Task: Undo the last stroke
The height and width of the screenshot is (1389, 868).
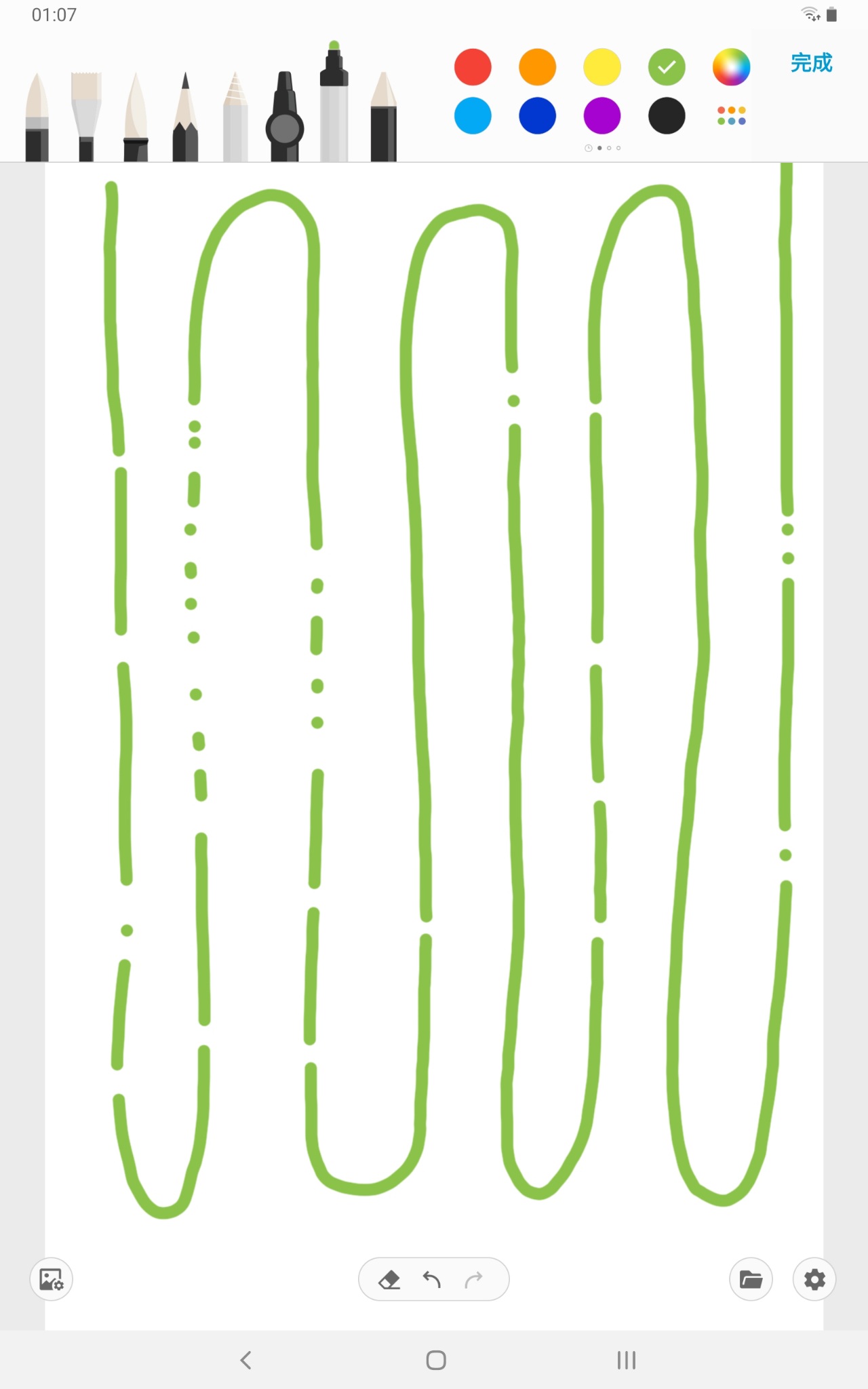Action: (x=432, y=1280)
